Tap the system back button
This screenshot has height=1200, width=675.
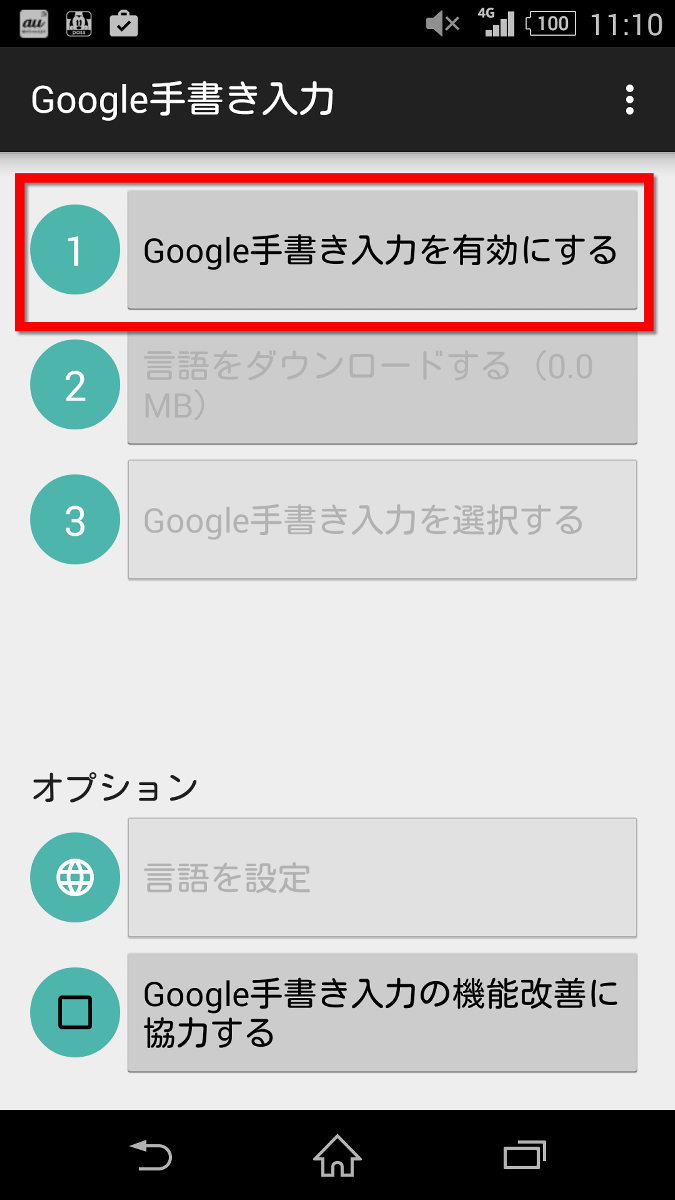[152, 1156]
